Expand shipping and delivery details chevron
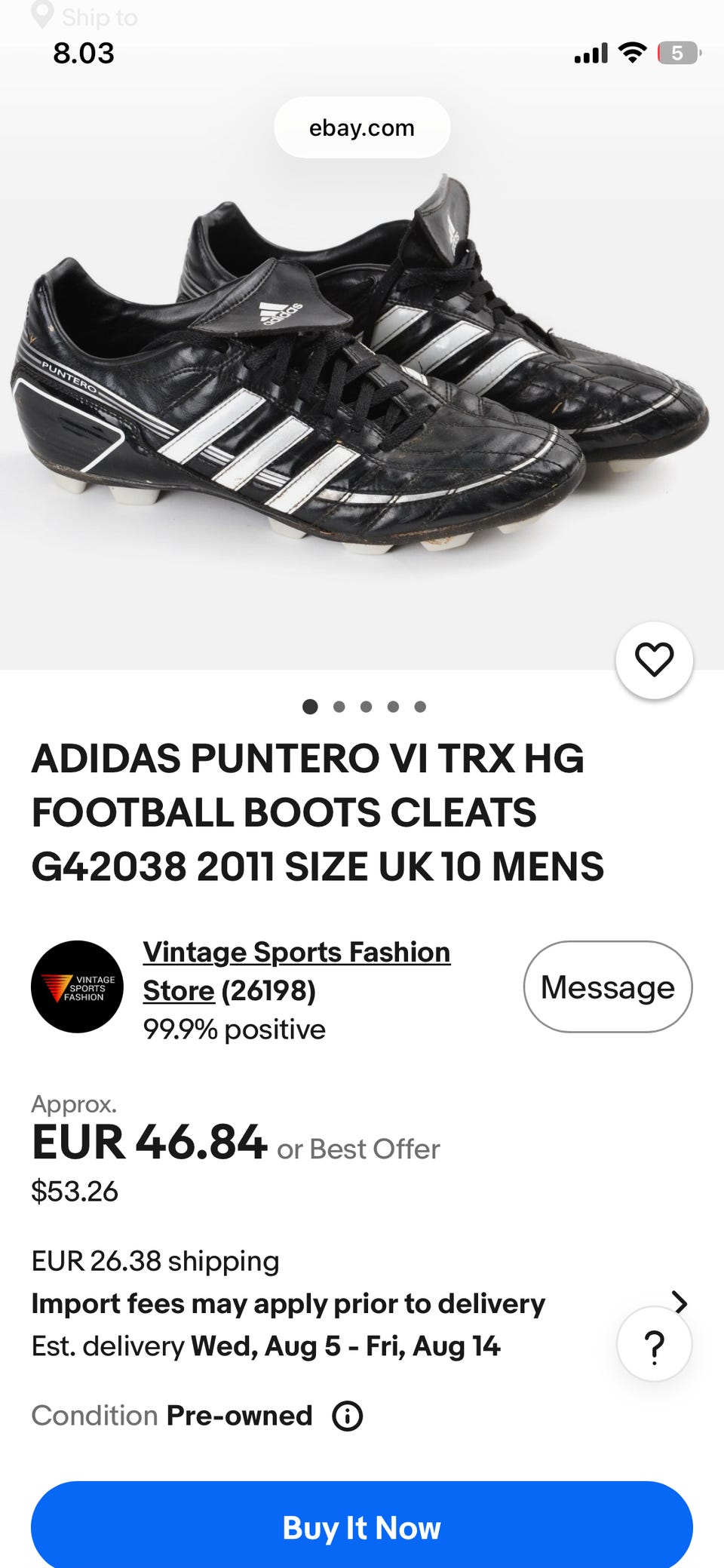724x1568 pixels. pyautogui.click(x=680, y=1303)
